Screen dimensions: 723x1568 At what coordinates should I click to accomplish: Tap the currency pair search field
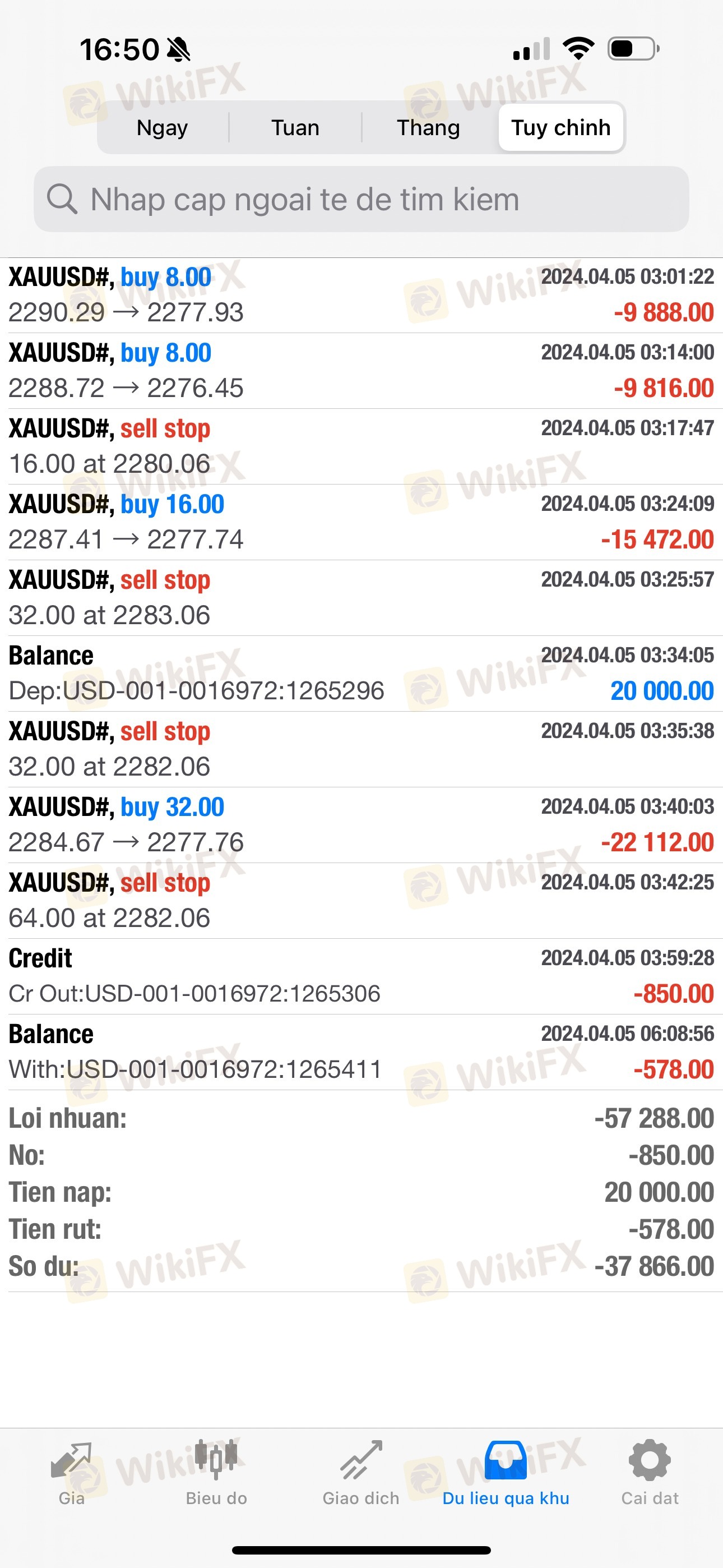pyautogui.click(x=361, y=199)
